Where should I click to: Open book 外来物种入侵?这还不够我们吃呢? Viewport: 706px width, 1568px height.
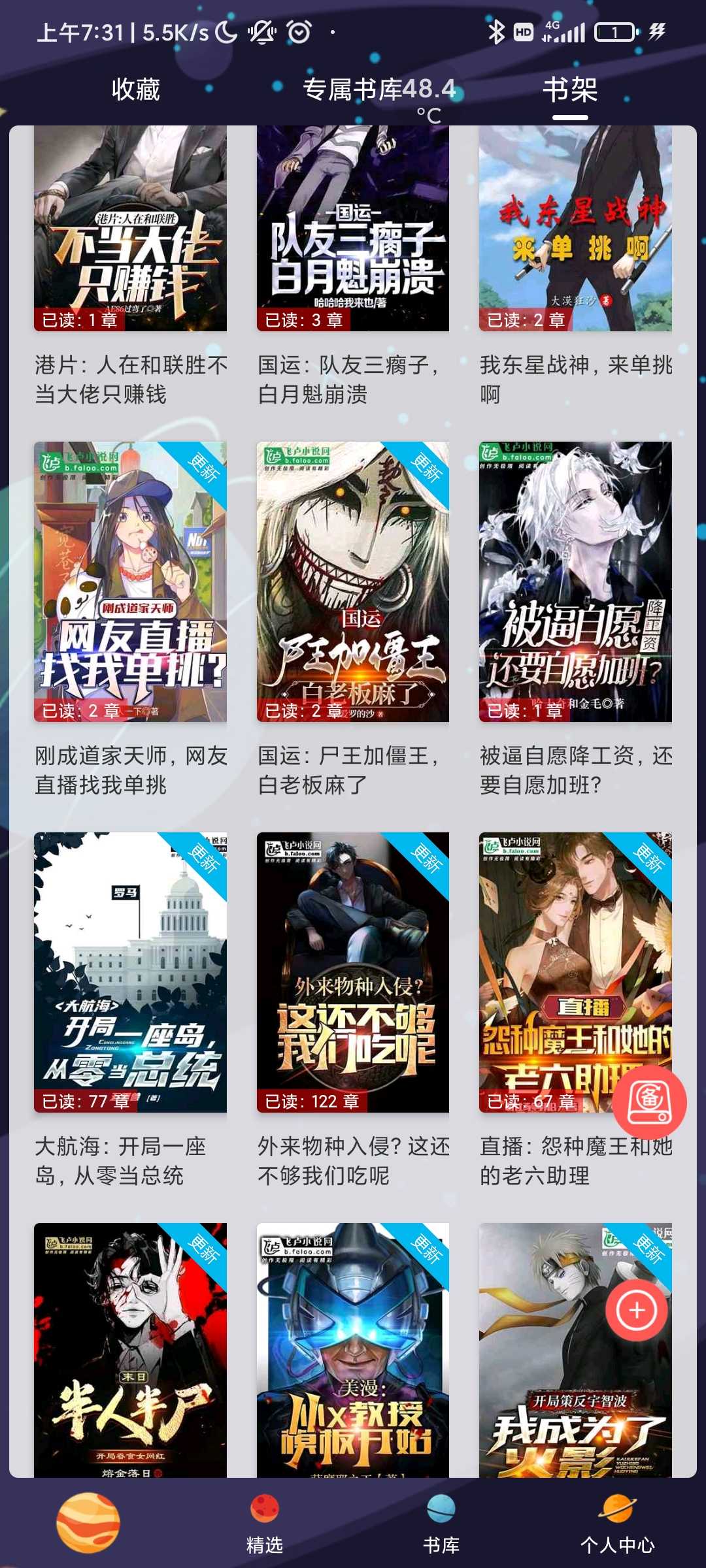click(352, 972)
